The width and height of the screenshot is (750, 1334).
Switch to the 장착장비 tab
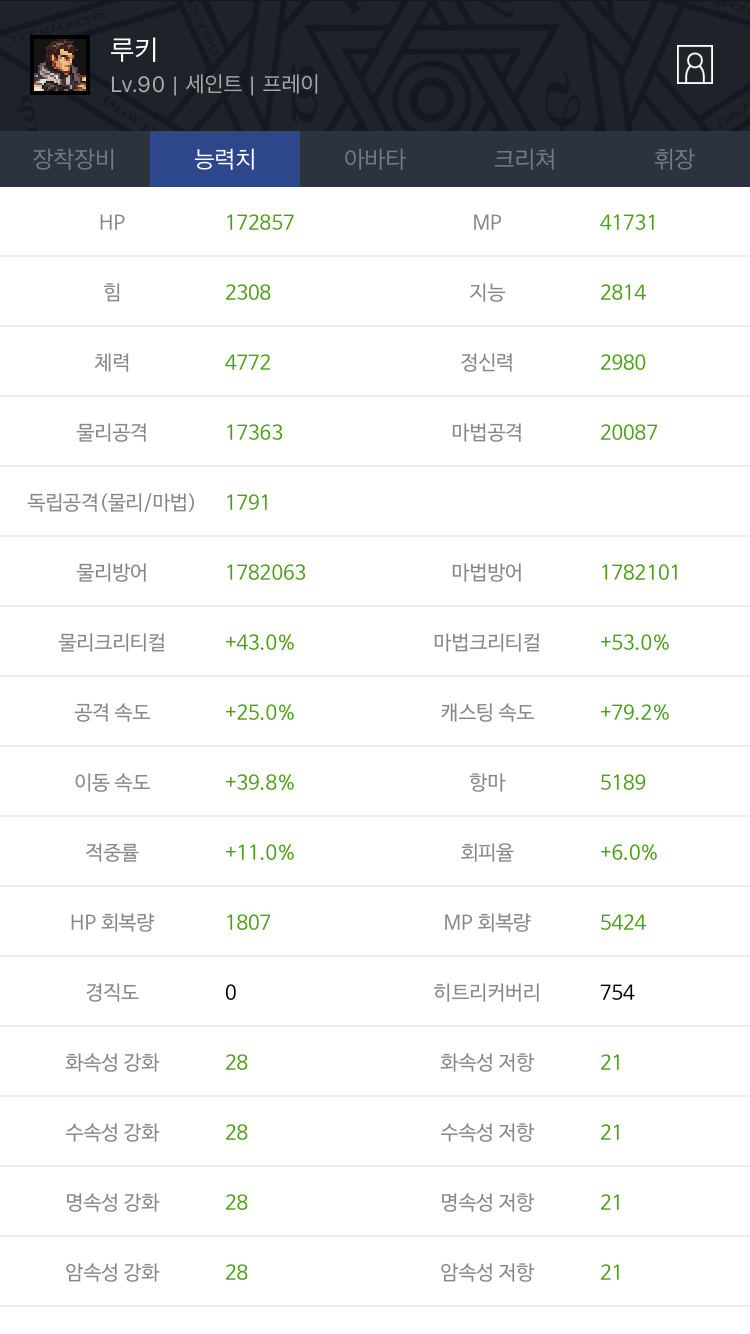[x=75, y=159]
